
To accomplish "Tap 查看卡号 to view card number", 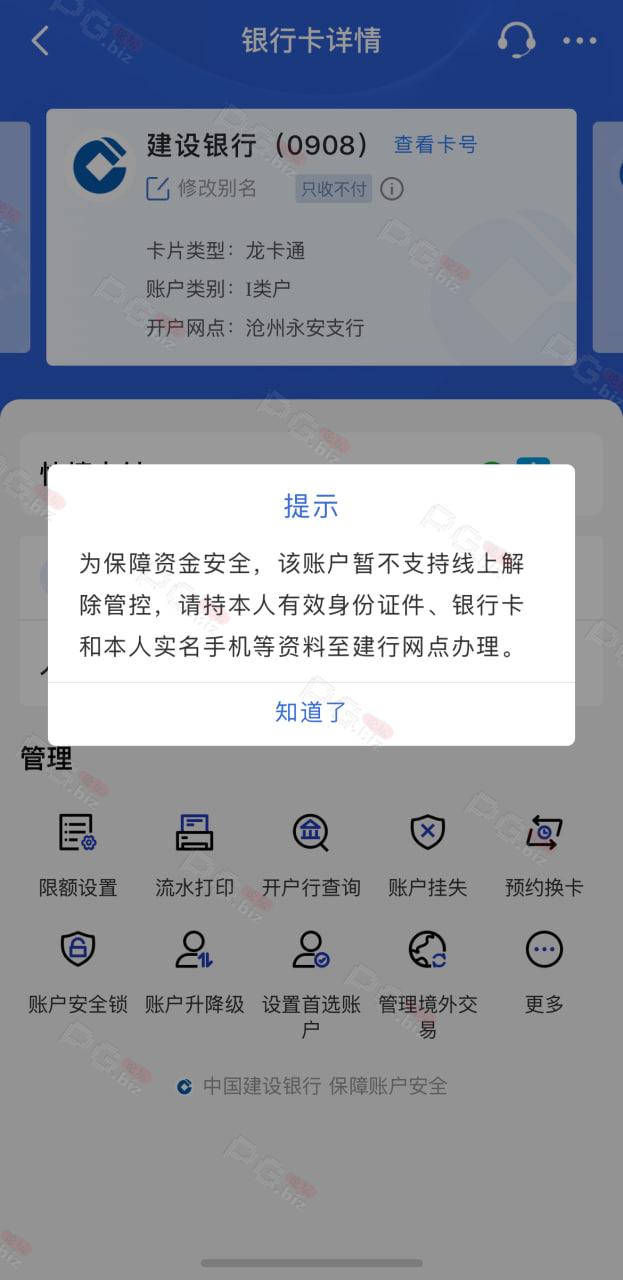I will [x=435, y=145].
